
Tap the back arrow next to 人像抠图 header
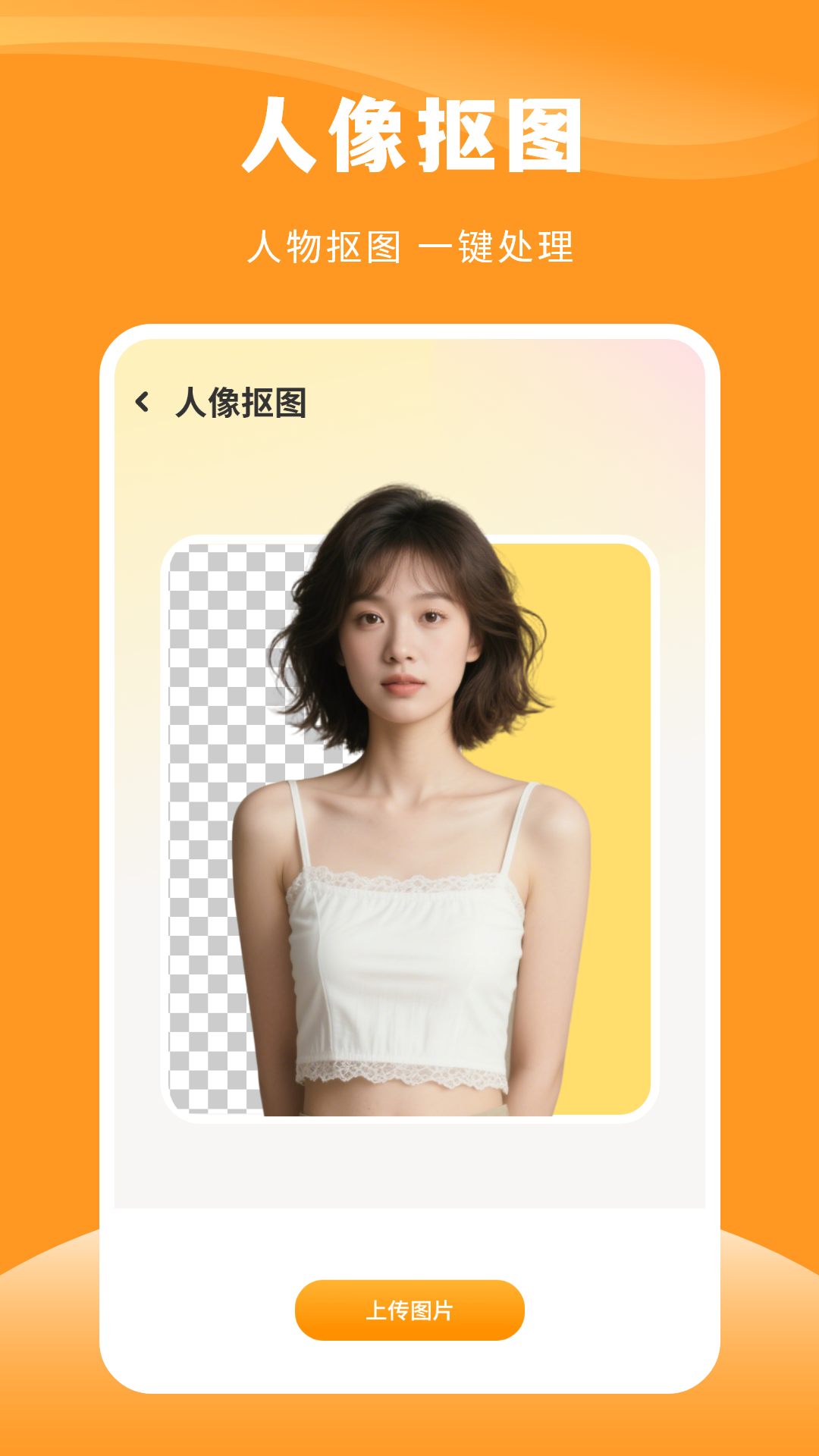(142, 403)
